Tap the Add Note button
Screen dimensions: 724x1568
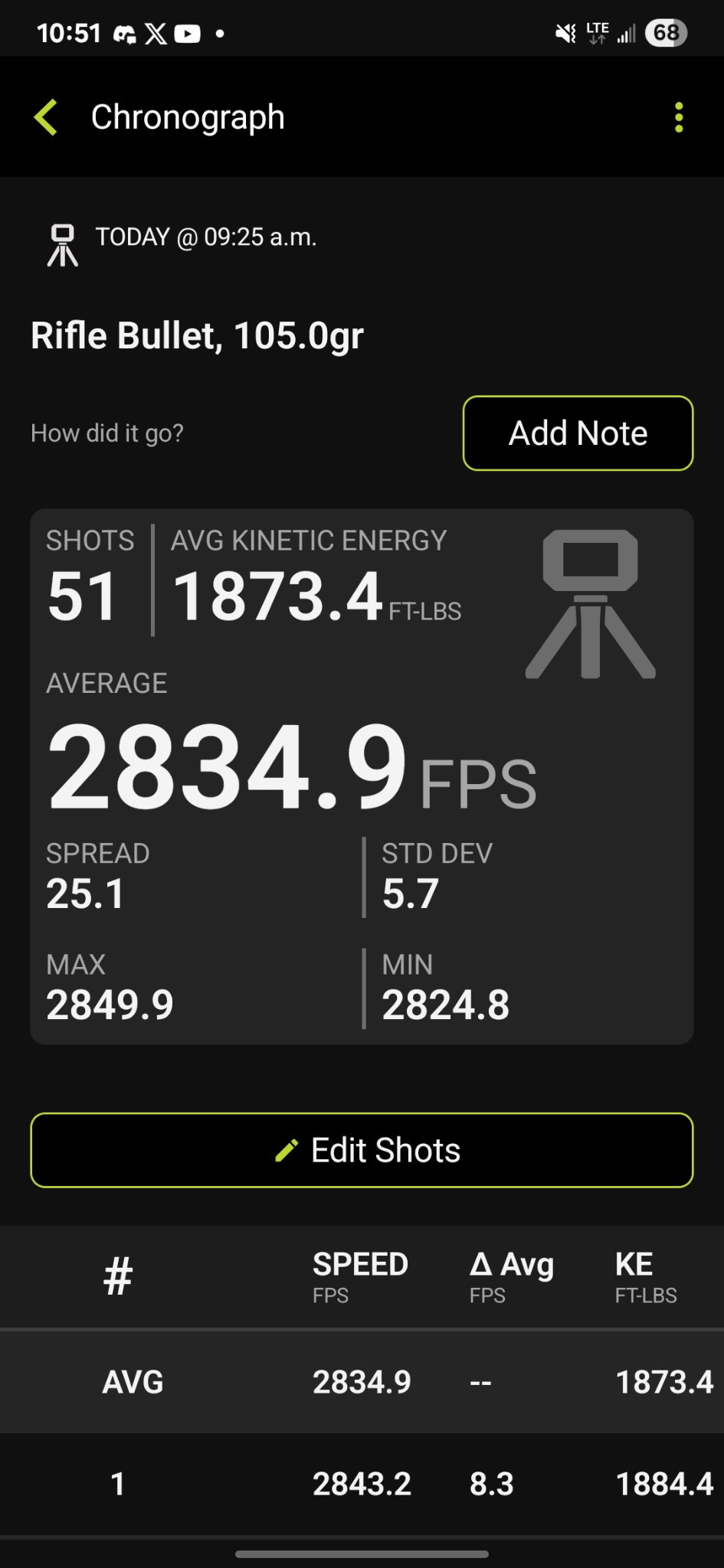click(578, 433)
